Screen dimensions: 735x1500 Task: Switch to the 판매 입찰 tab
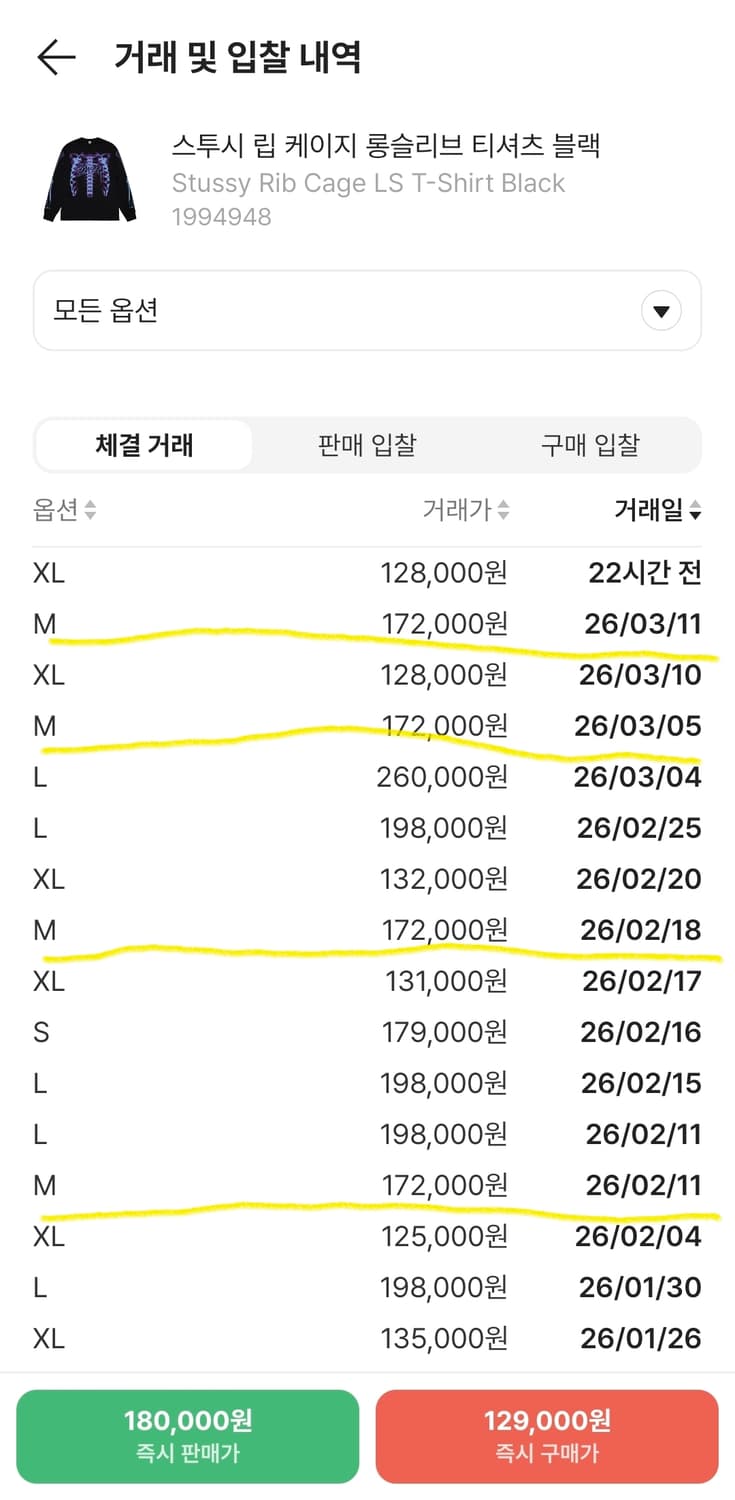click(366, 445)
